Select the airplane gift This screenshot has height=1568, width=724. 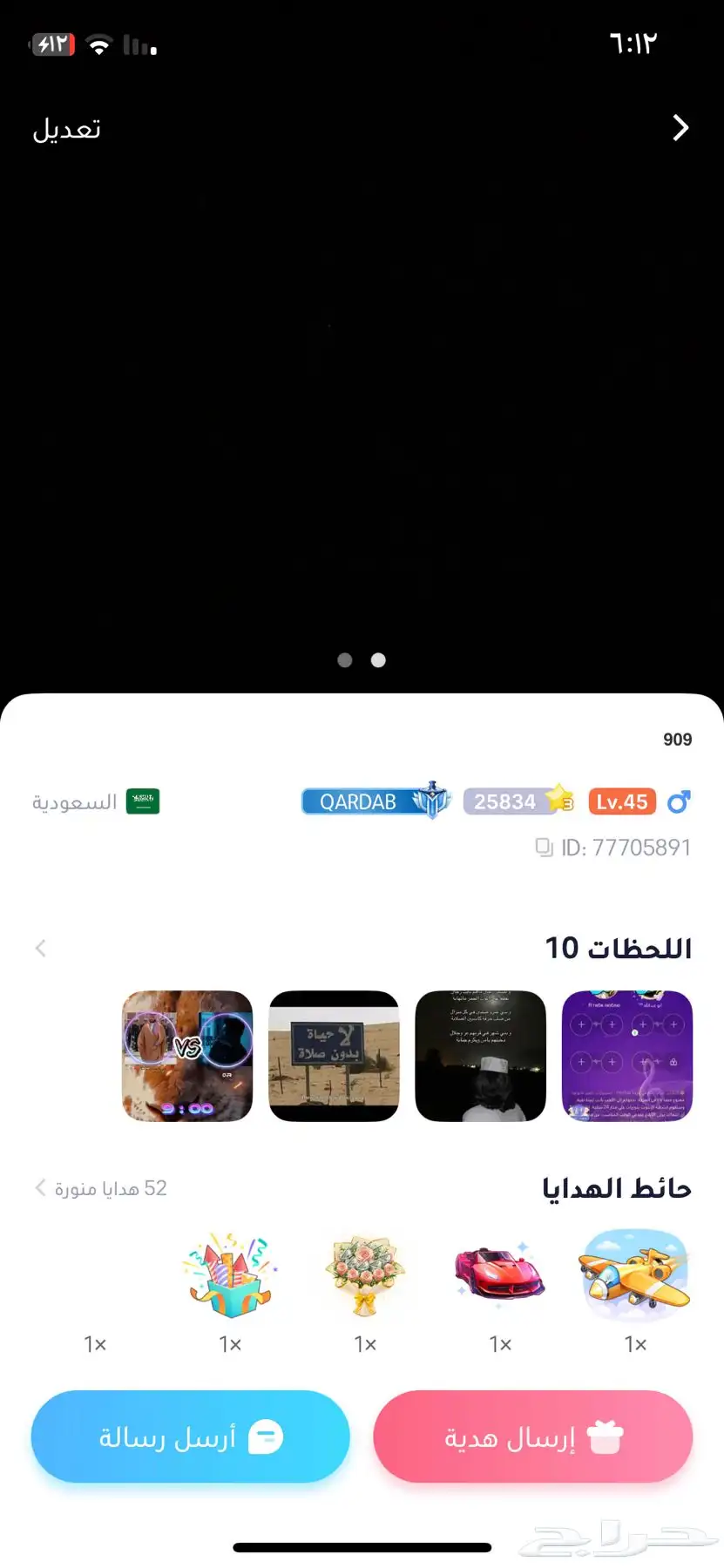635,1276
